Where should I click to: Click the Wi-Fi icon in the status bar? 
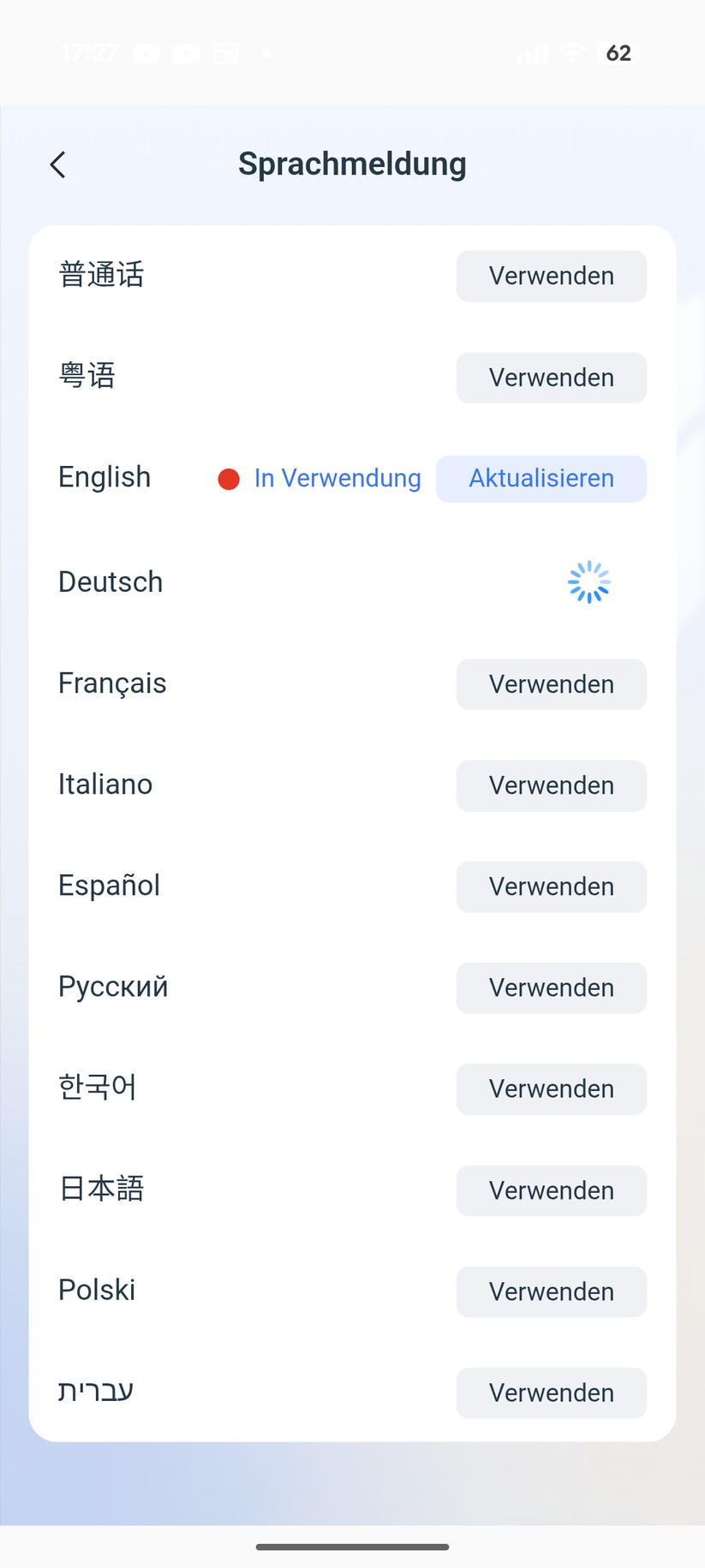pyautogui.click(x=572, y=52)
